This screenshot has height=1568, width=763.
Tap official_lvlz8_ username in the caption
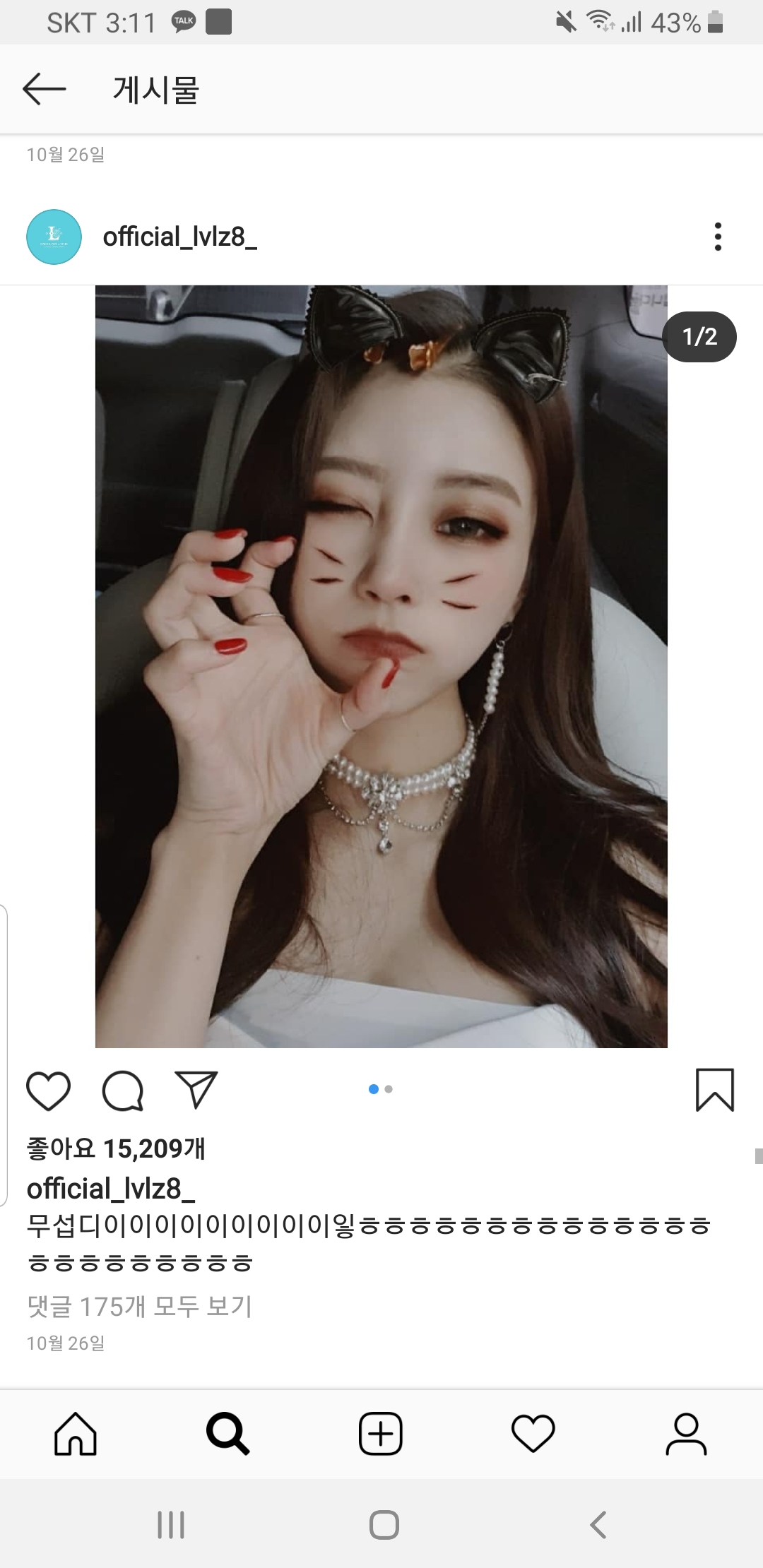coord(111,1189)
